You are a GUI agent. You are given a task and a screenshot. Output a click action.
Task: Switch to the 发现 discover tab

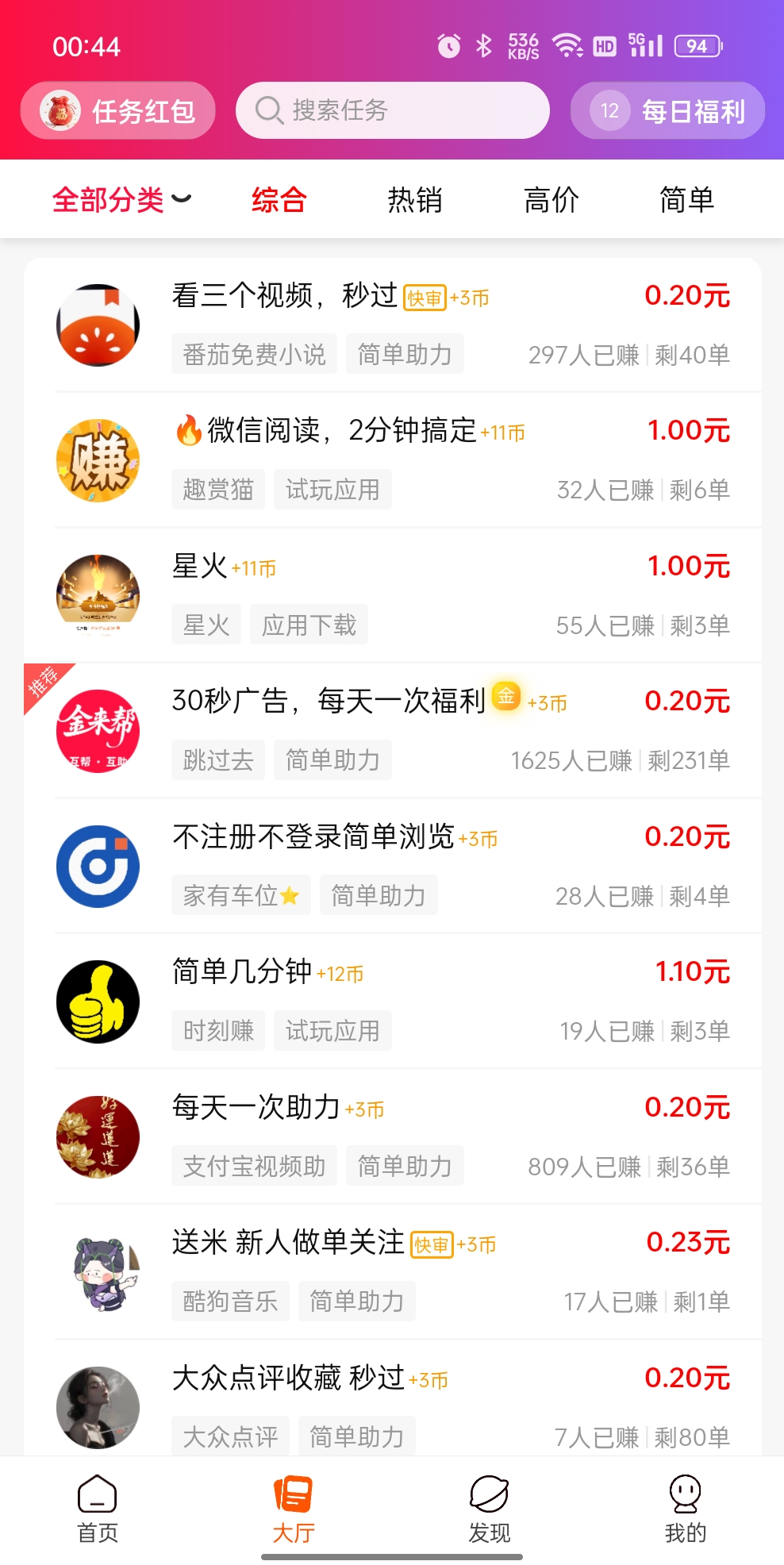(x=490, y=1509)
